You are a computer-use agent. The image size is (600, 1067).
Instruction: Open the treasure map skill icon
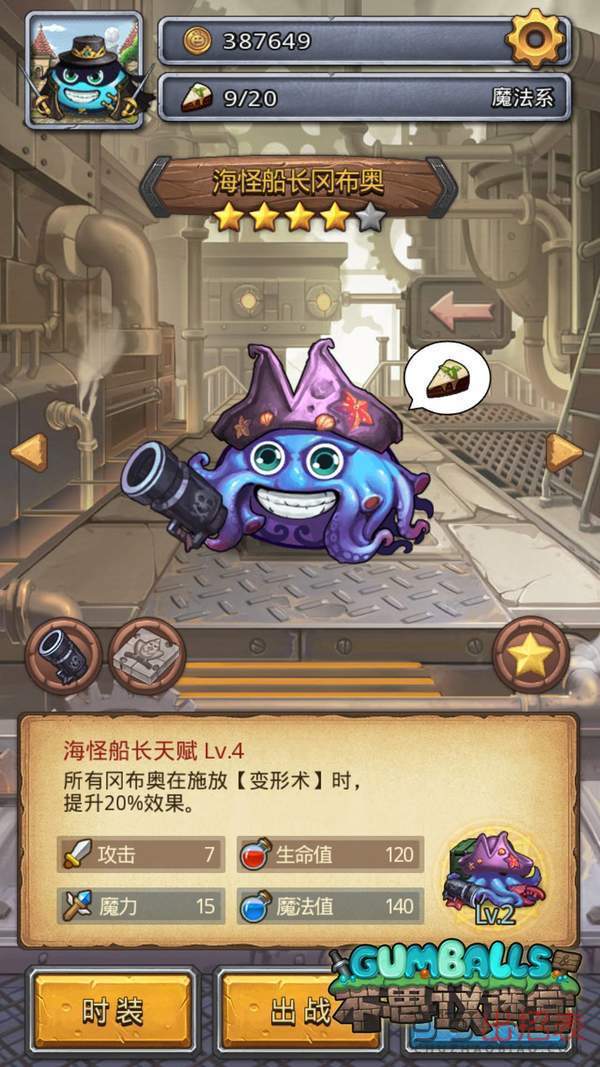(146, 657)
